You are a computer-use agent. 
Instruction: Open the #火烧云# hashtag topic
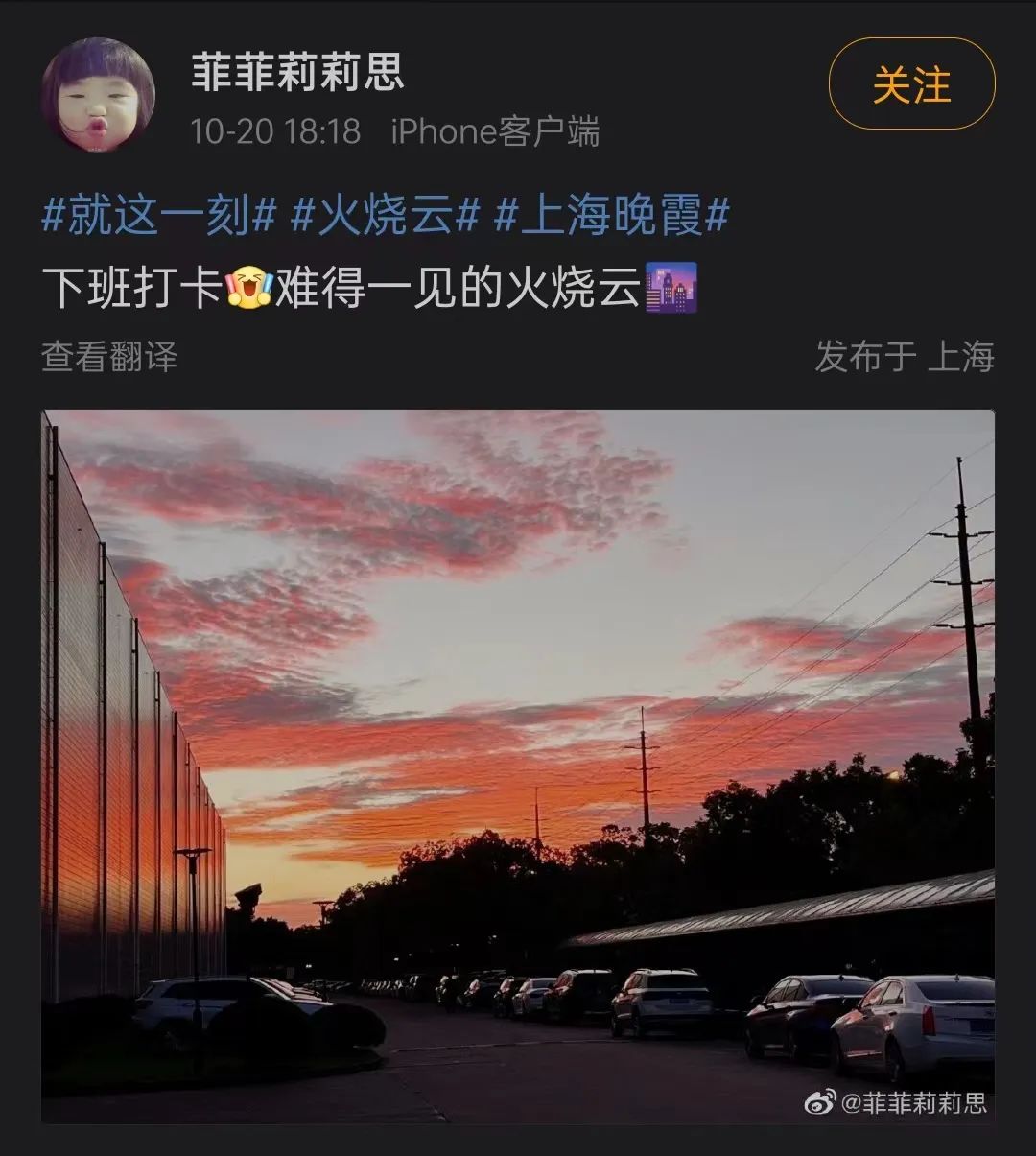point(385,215)
